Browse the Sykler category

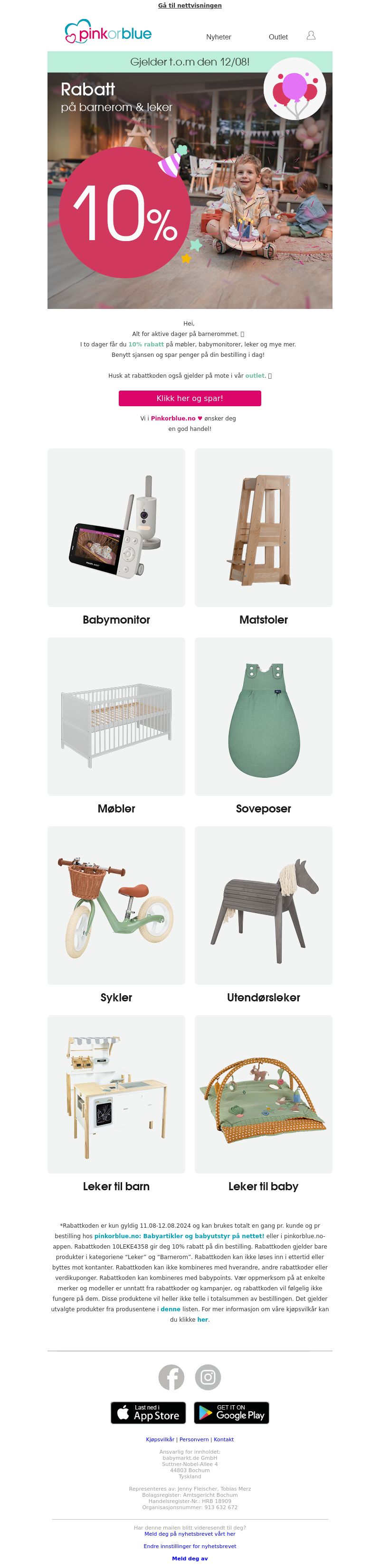point(116,905)
